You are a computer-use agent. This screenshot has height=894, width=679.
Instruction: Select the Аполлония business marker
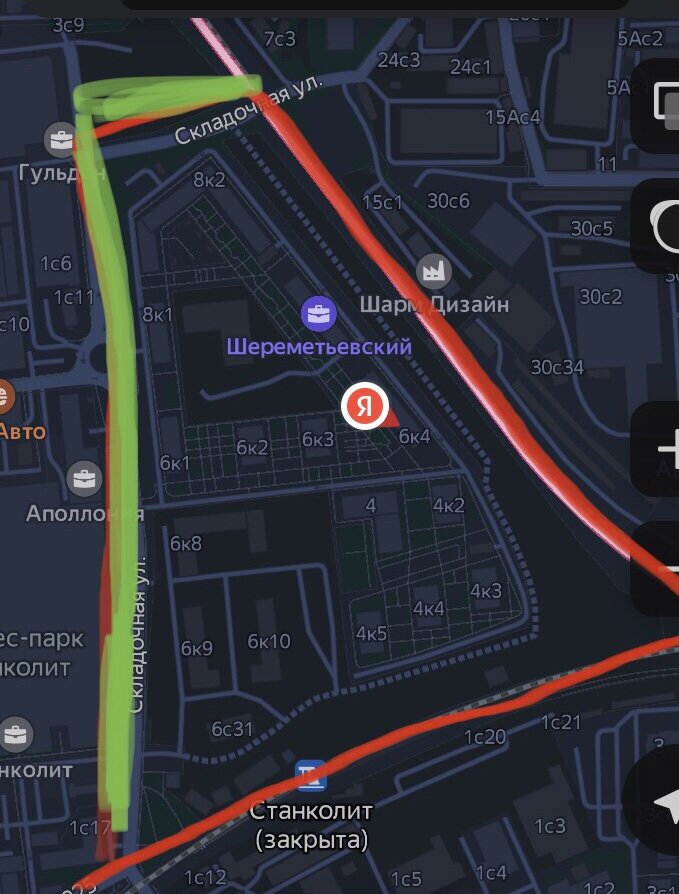tap(85, 479)
